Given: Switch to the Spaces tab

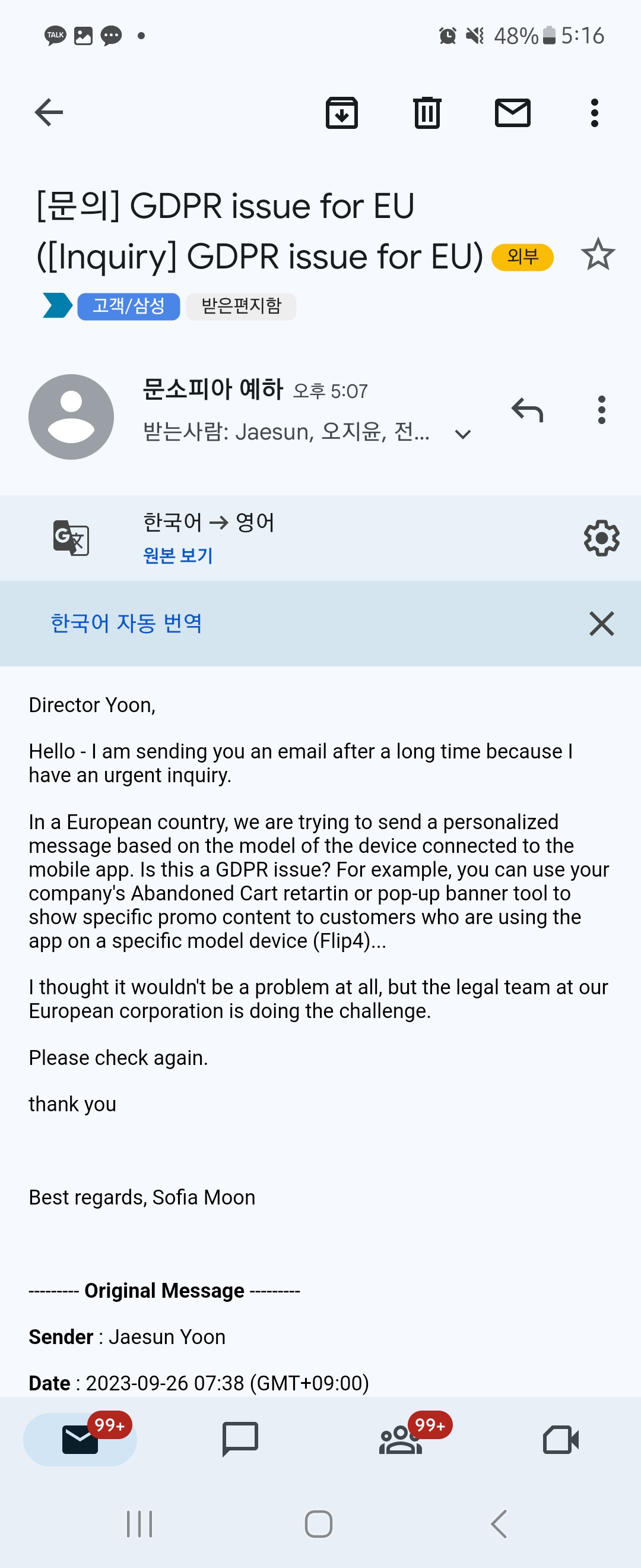Looking at the screenshot, I should click(401, 1439).
